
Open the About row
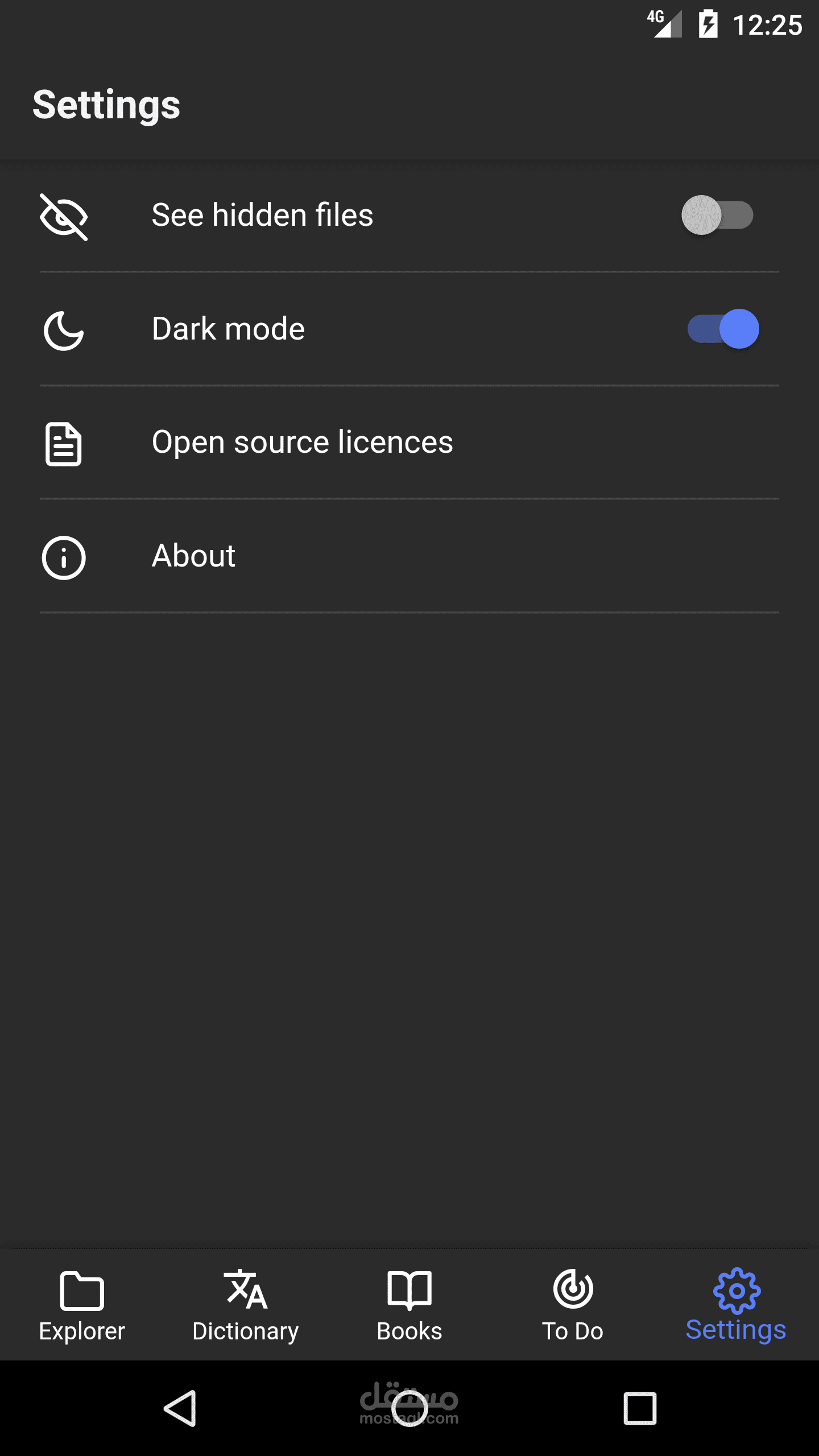click(409, 556)
